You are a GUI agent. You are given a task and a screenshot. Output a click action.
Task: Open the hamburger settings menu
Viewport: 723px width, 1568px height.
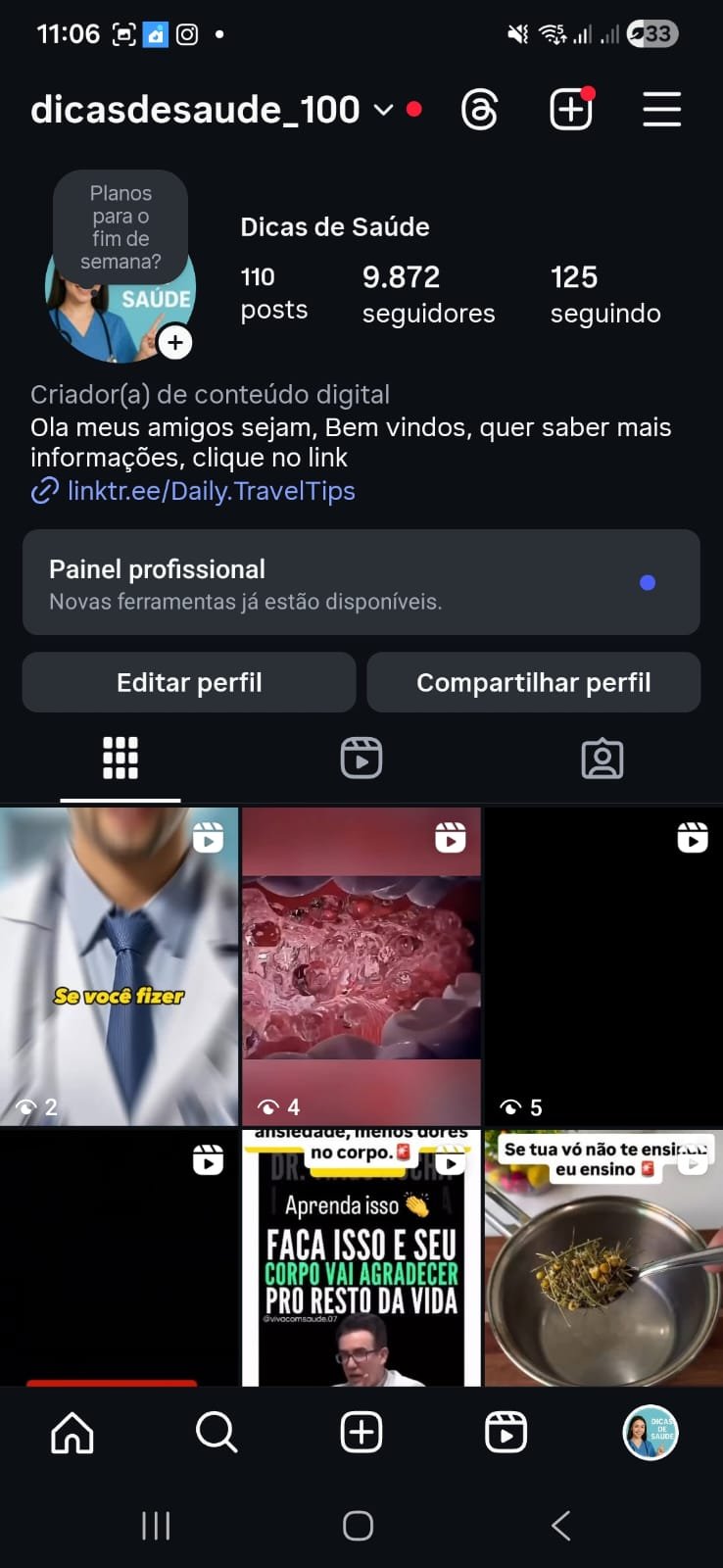(x=661, y=110)
